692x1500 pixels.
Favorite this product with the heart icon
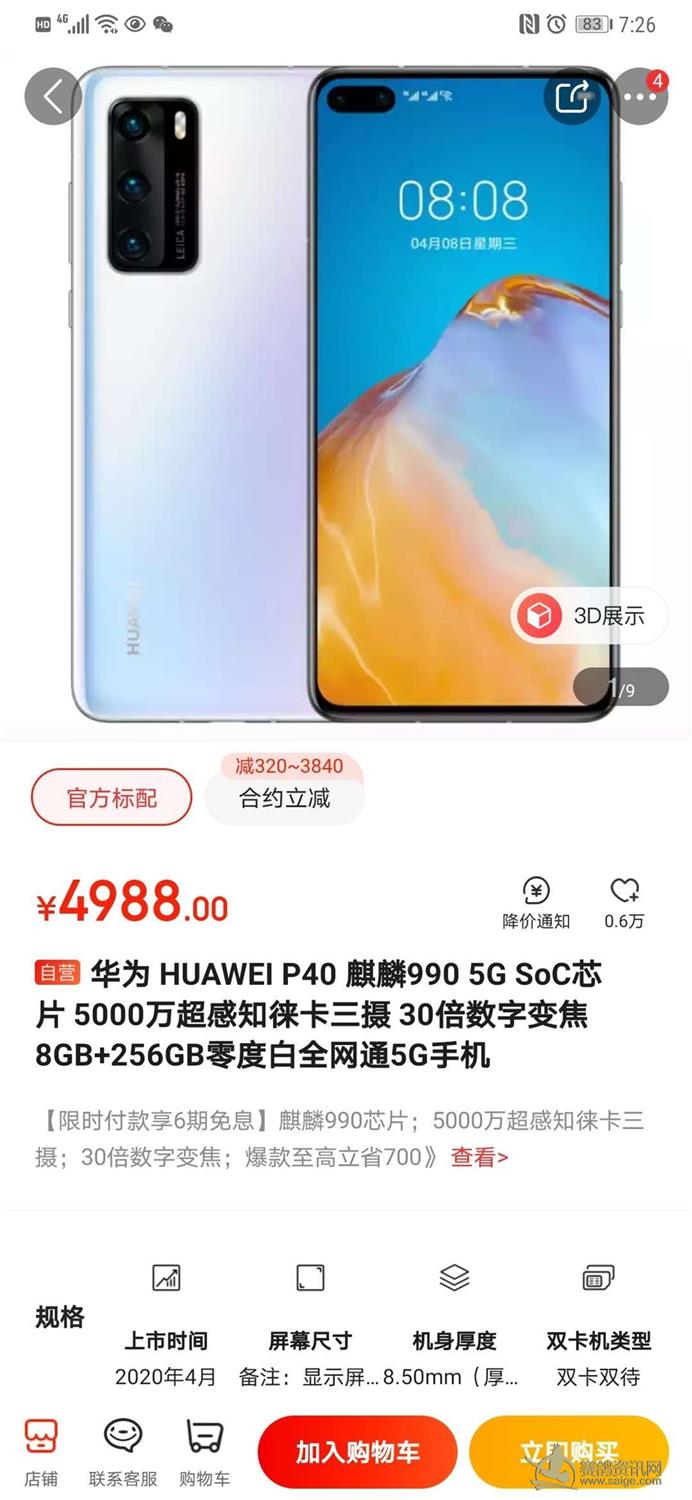[x=624, y=902]
